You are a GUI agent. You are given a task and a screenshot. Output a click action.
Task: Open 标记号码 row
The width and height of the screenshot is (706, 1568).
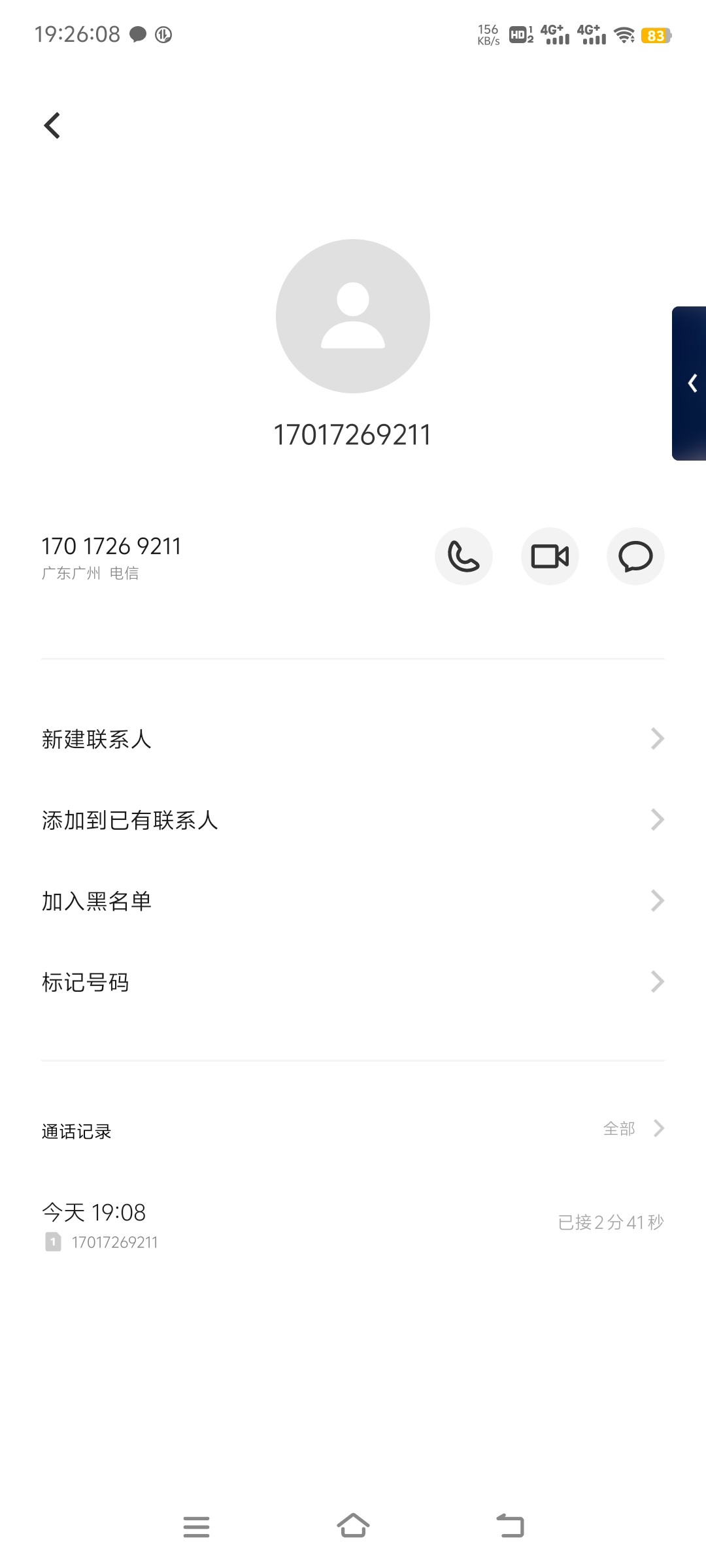353,982
